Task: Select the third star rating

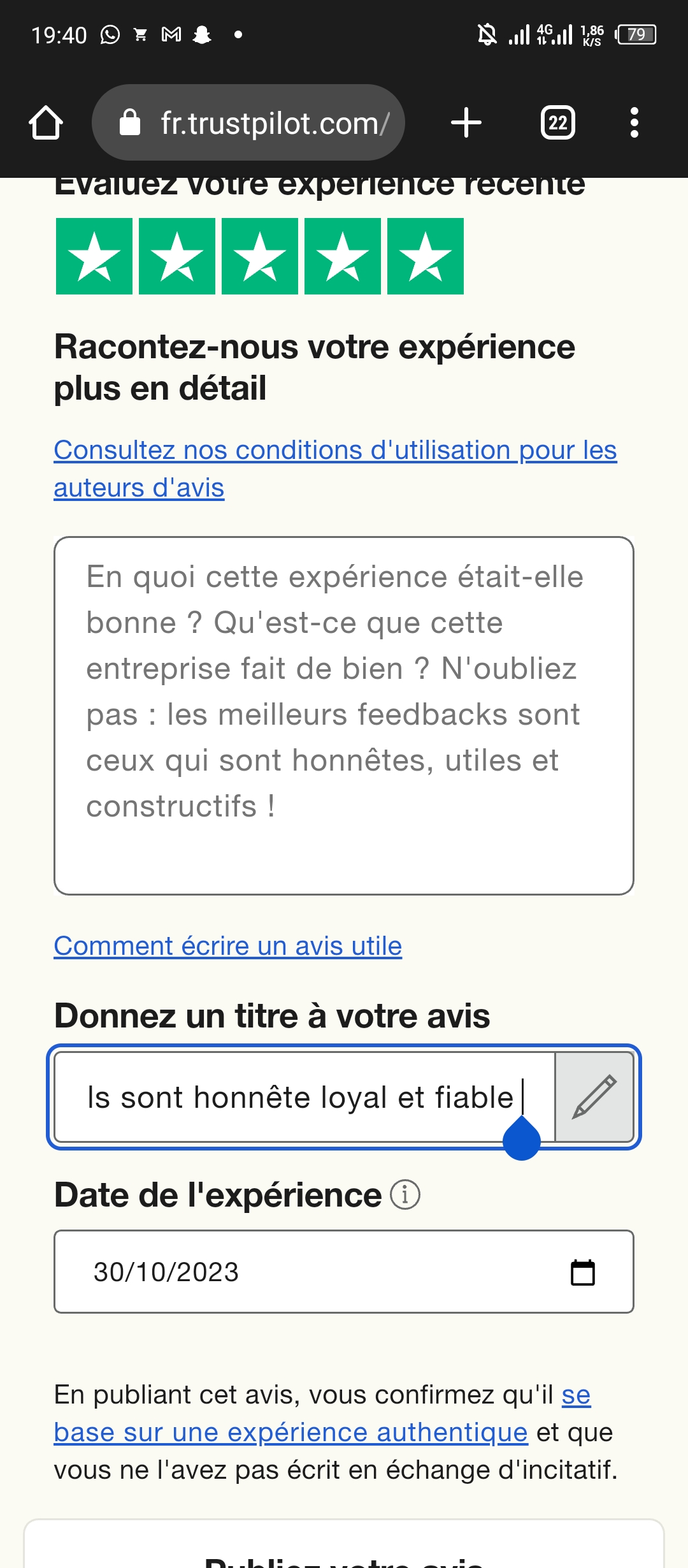Action: click(260, 256)
